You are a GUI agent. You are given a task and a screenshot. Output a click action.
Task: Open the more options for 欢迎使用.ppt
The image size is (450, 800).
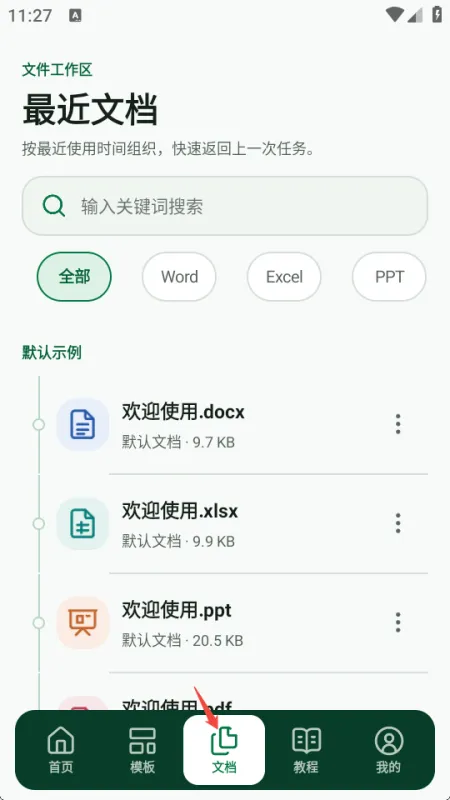pos(398,622)
